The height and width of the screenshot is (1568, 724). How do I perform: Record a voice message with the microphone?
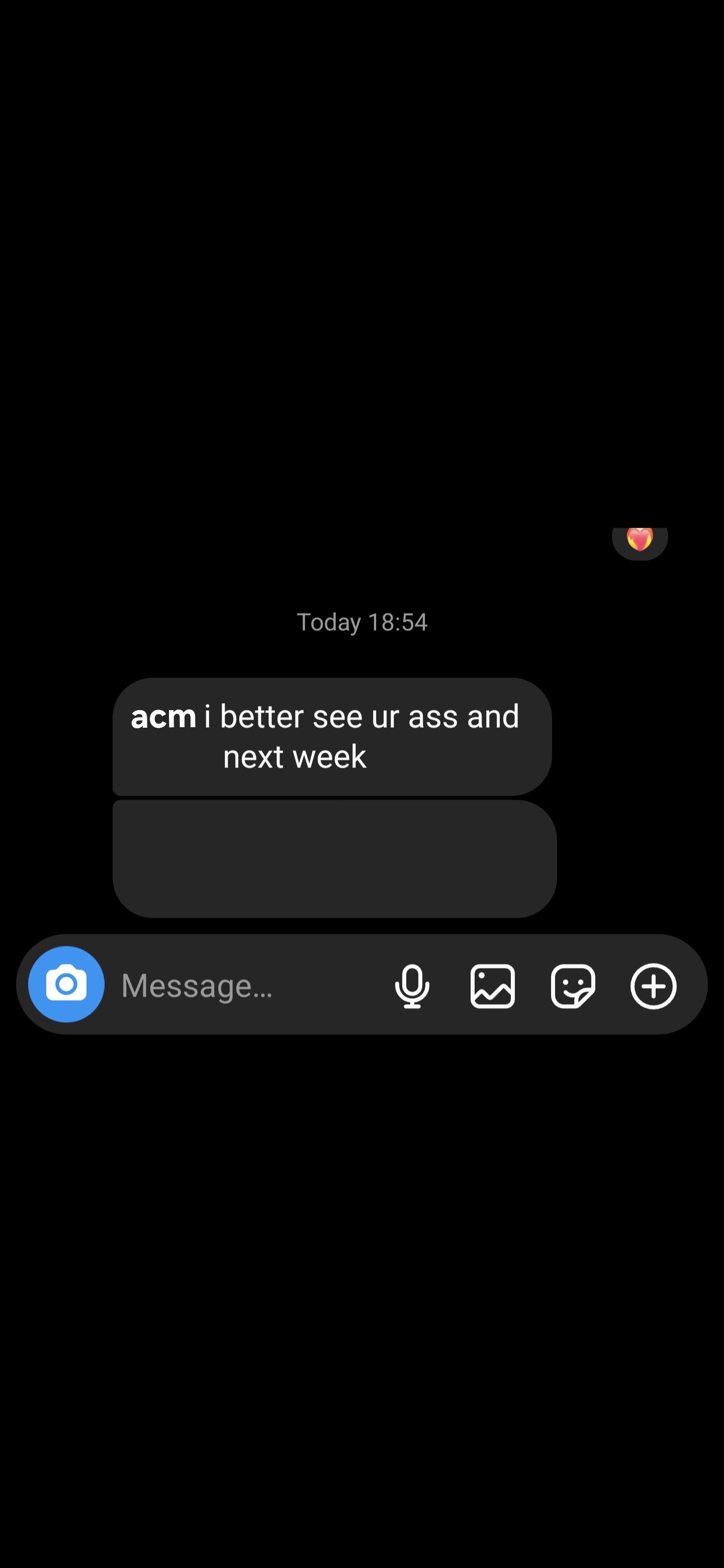pyautogui.click(x=412, y=986)
